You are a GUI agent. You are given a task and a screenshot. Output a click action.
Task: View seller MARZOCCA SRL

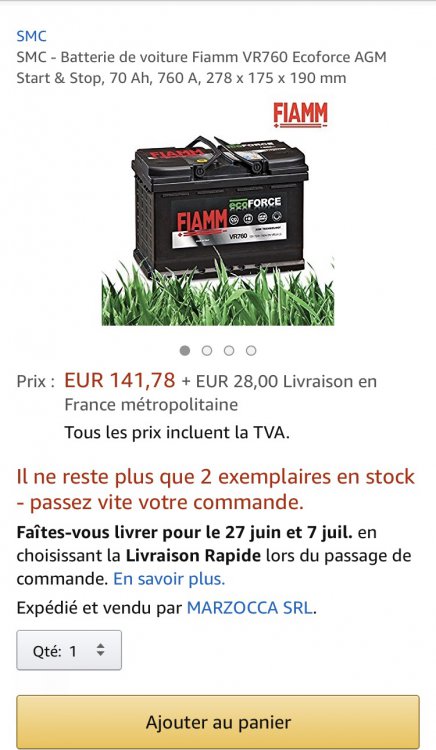[x=250, y=608]
